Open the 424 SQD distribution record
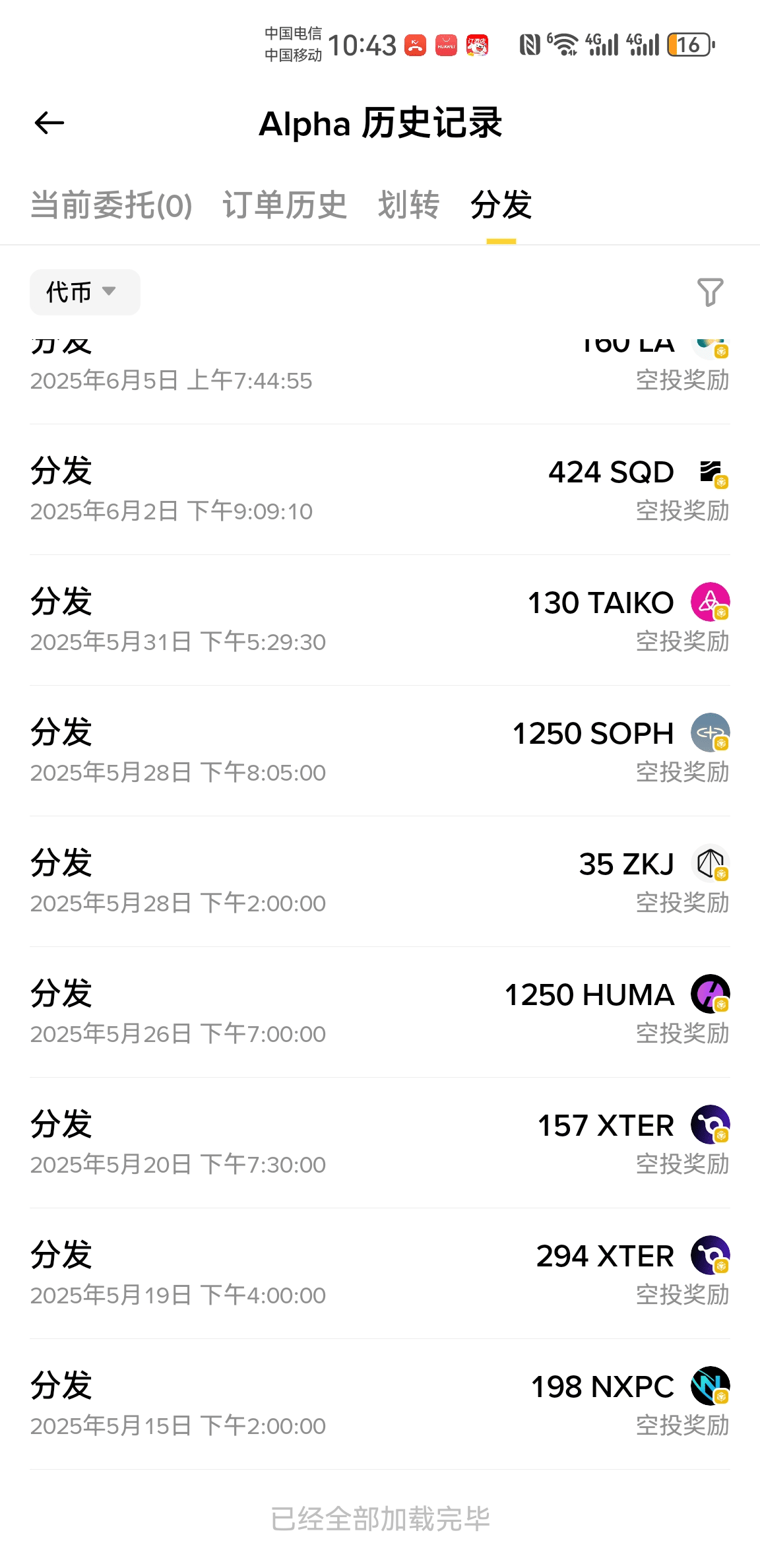This screenshot has height=1568, width=760. 380,490
